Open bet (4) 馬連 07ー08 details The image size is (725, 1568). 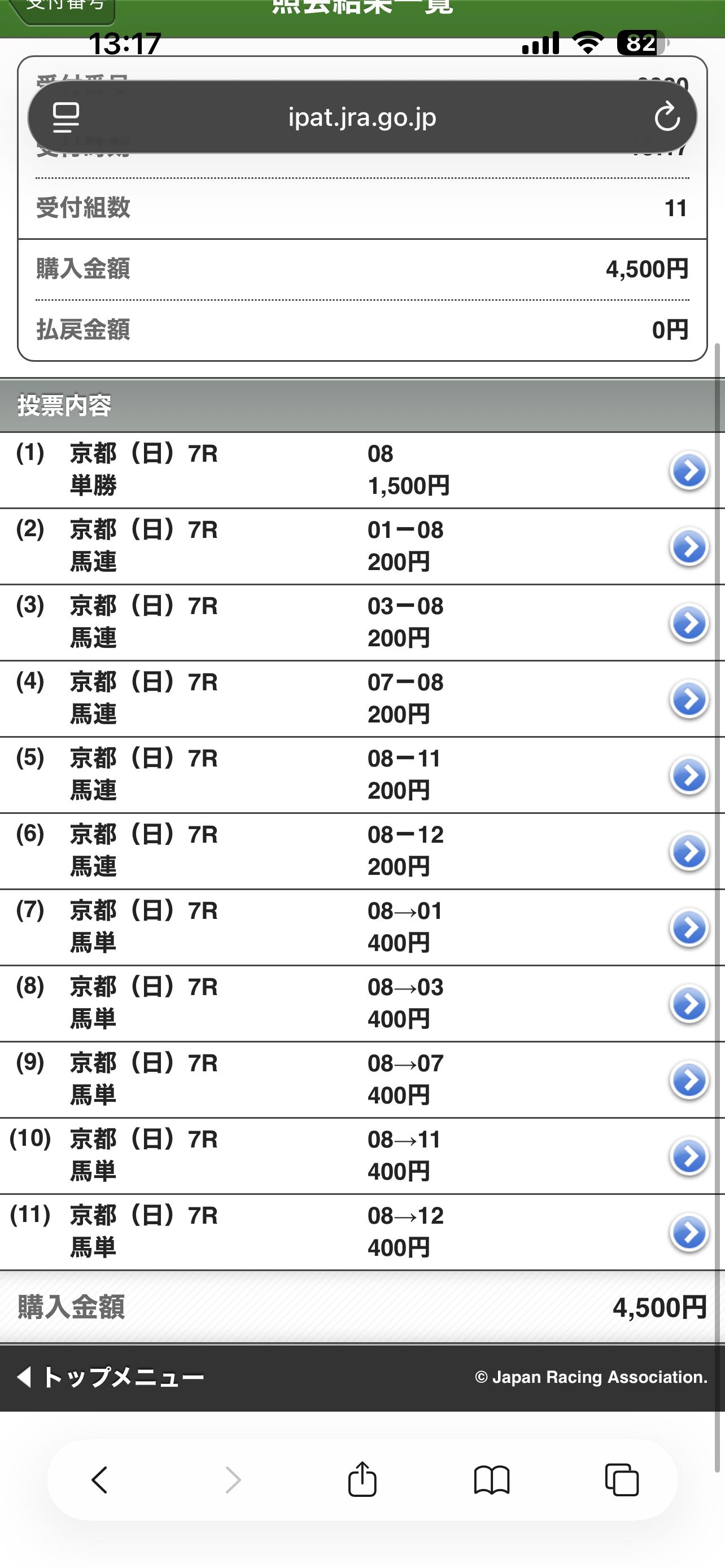(688, 699)
